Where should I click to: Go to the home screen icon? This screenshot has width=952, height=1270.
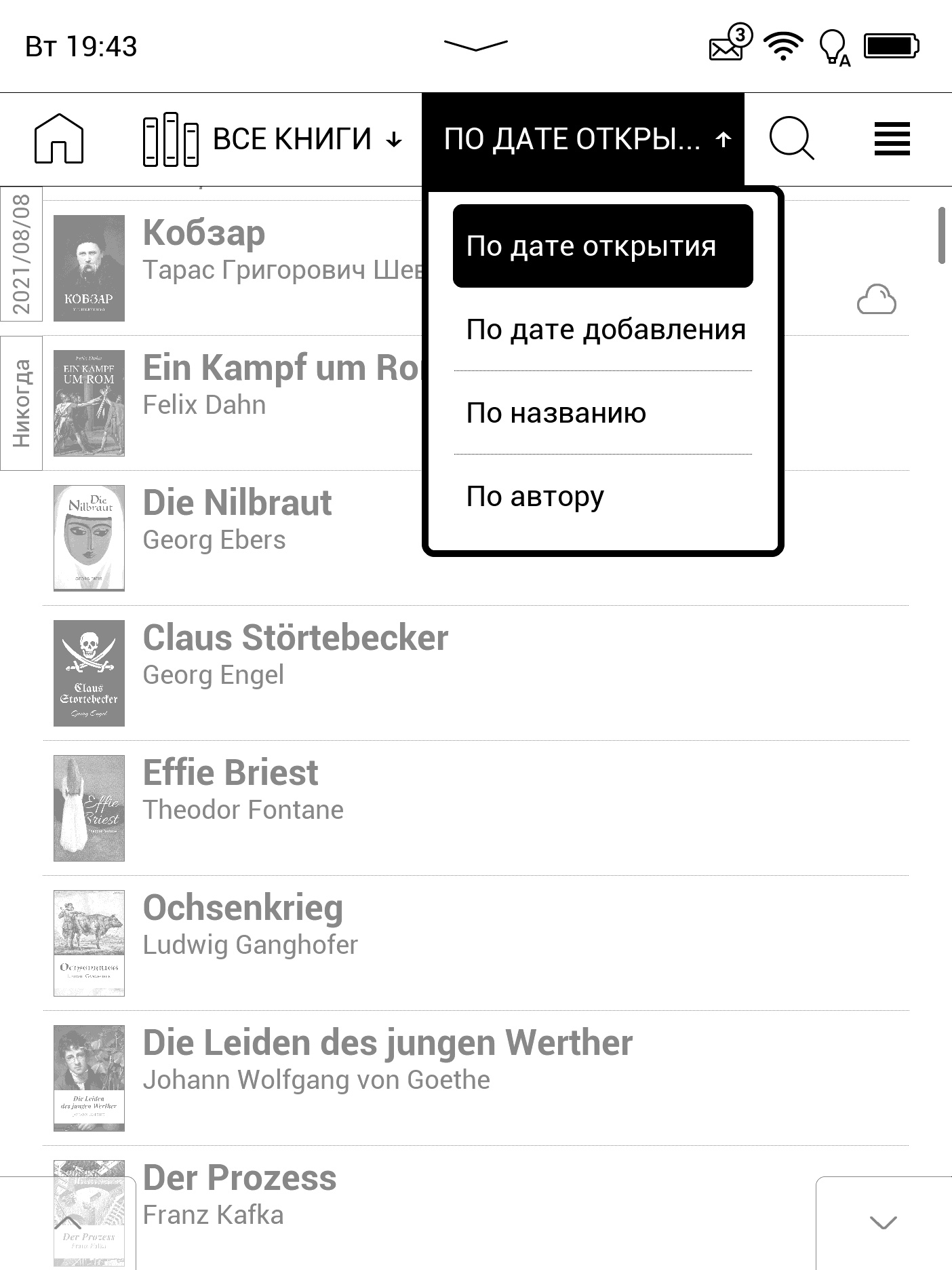coord(59,138)
